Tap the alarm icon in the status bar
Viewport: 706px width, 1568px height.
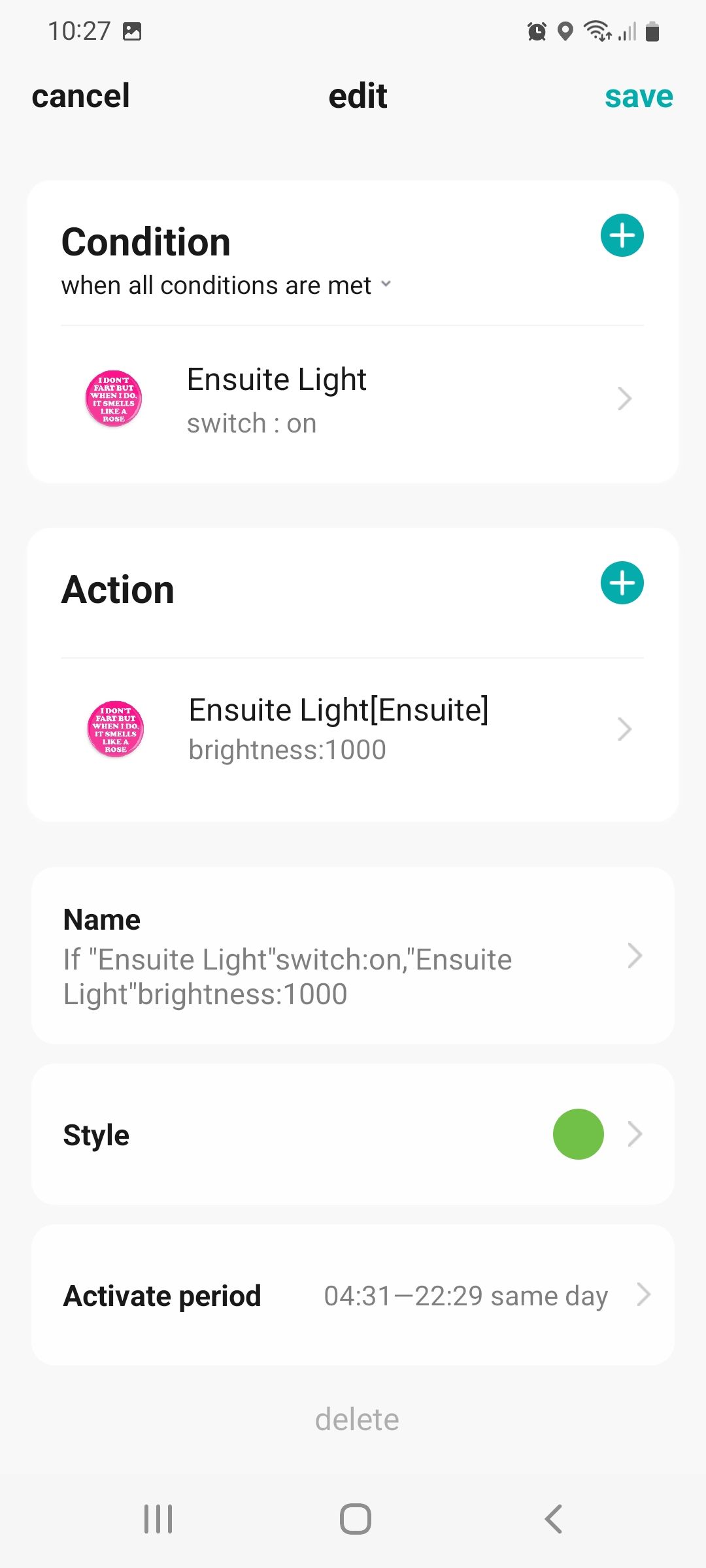coord(536,31)
